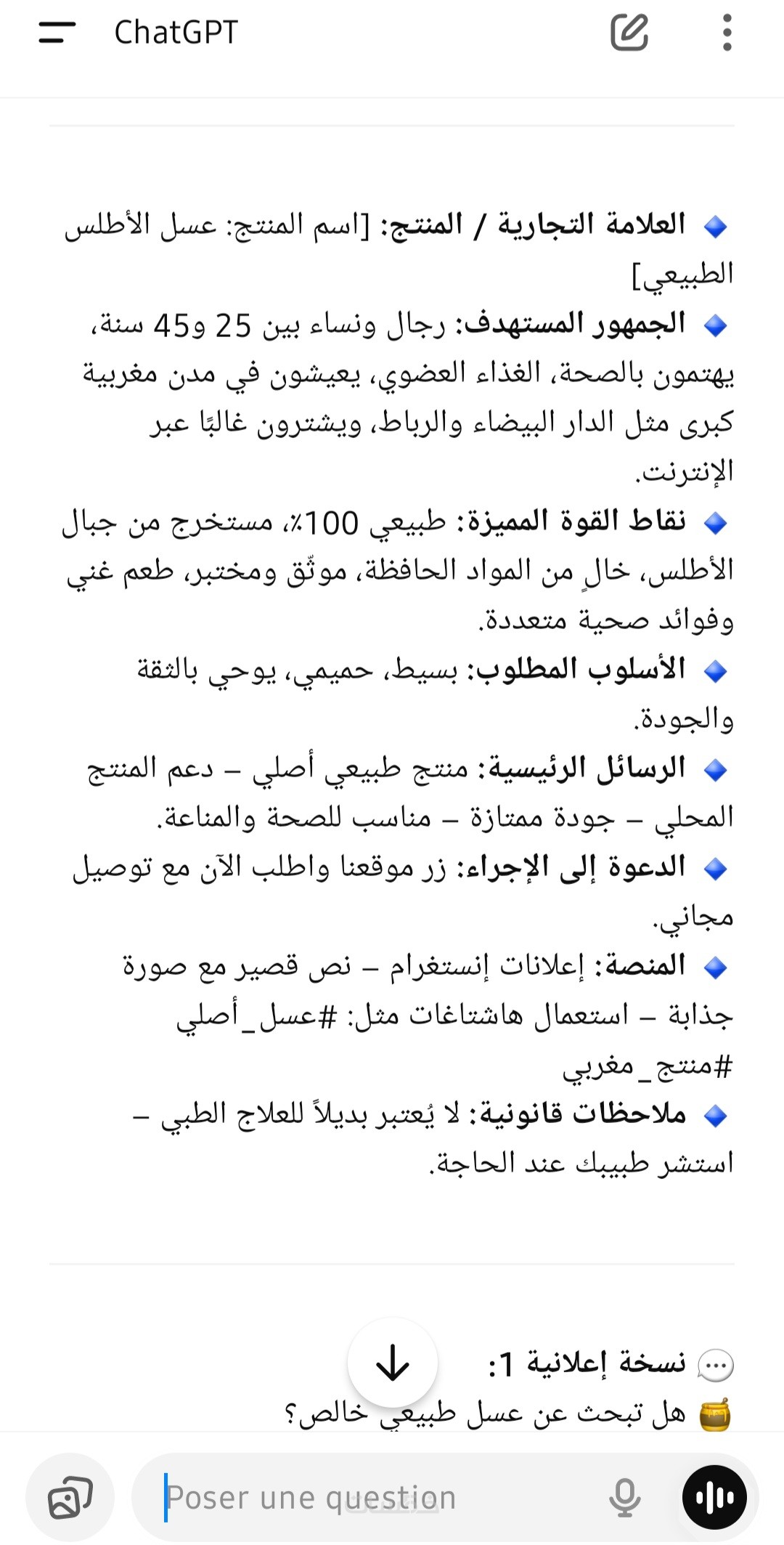Attach a photo or file
The image size is (784, 1545).
pyautogui.click(x=70, y=1497)
